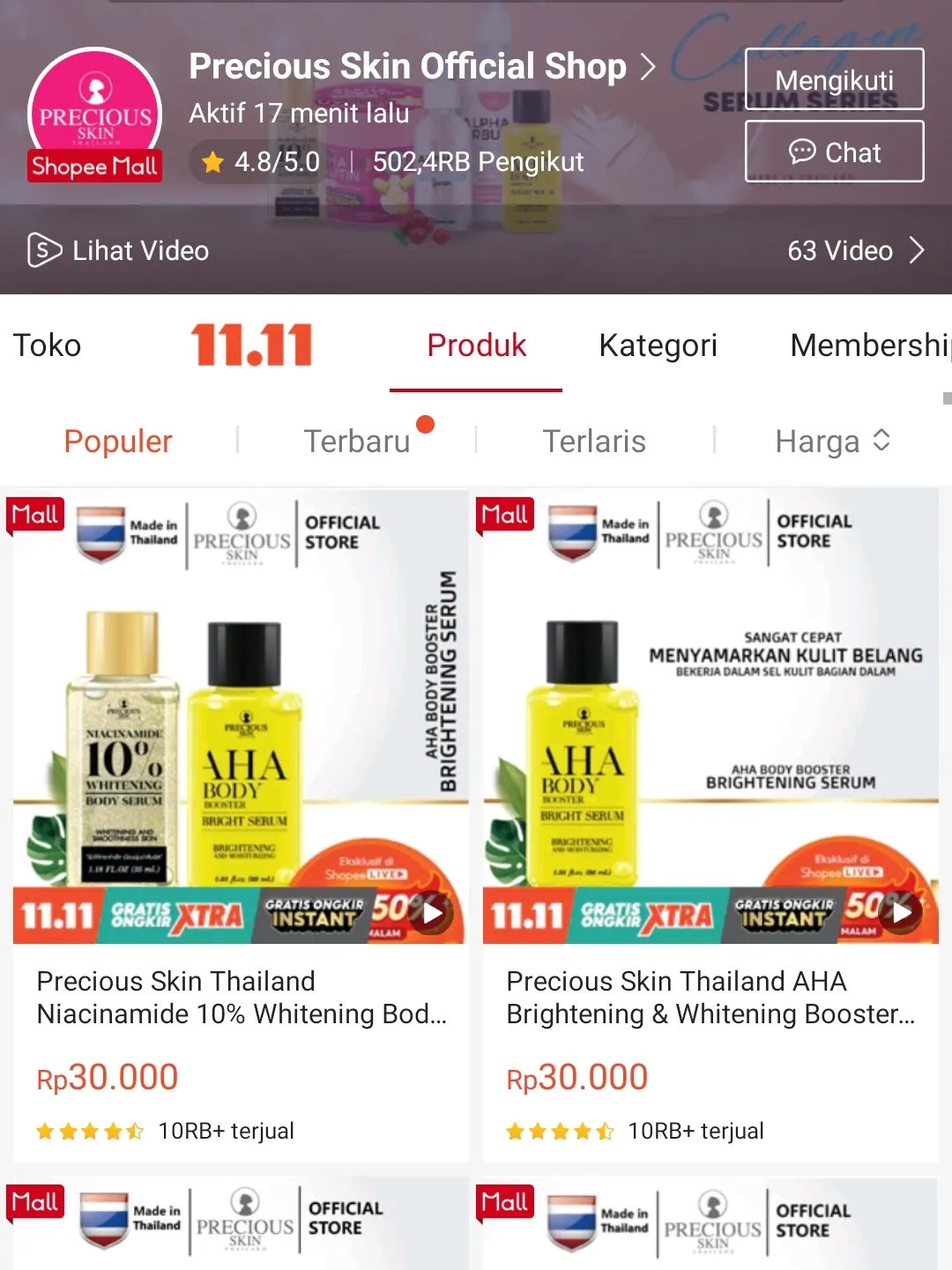This screenshot has height=1270, width=952.
Task: Activate the Terlaris sorting option
Action: [594, 441]
